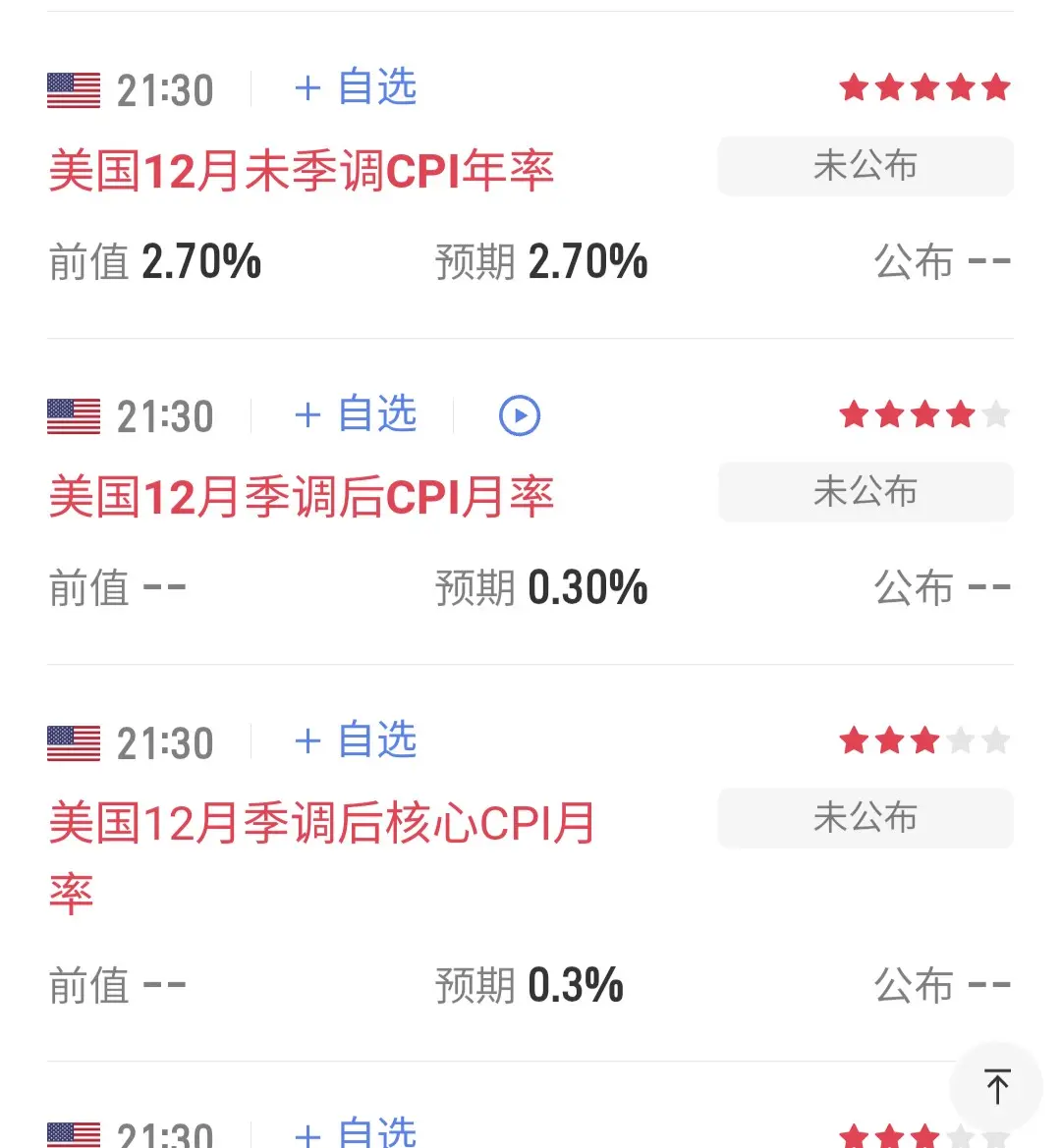Open 美国12月季调后CPI月率 details
The image size is (1061, 1148).
click(x=302, y=497)
